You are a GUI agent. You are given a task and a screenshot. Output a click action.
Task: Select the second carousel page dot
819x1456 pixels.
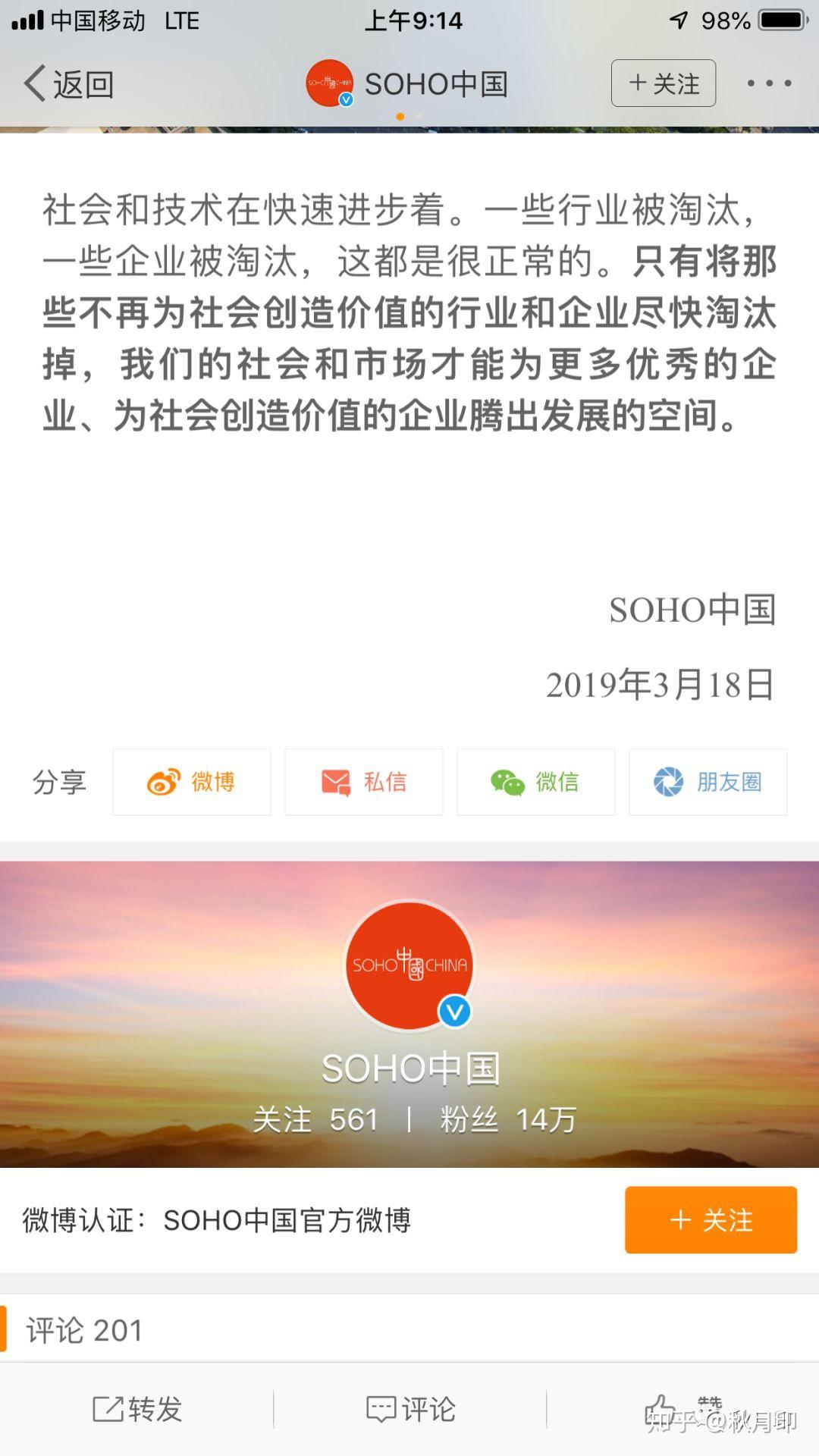point(418,118)
